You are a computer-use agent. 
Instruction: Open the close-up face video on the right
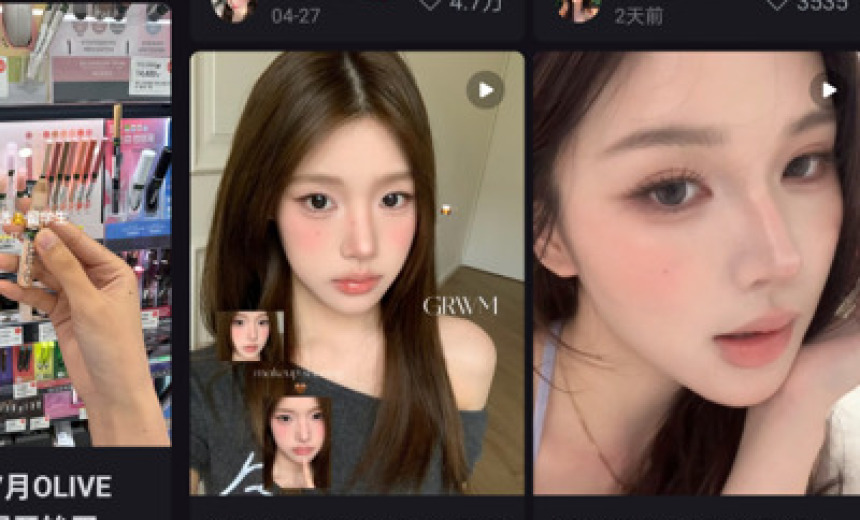(x=696, y=272)
